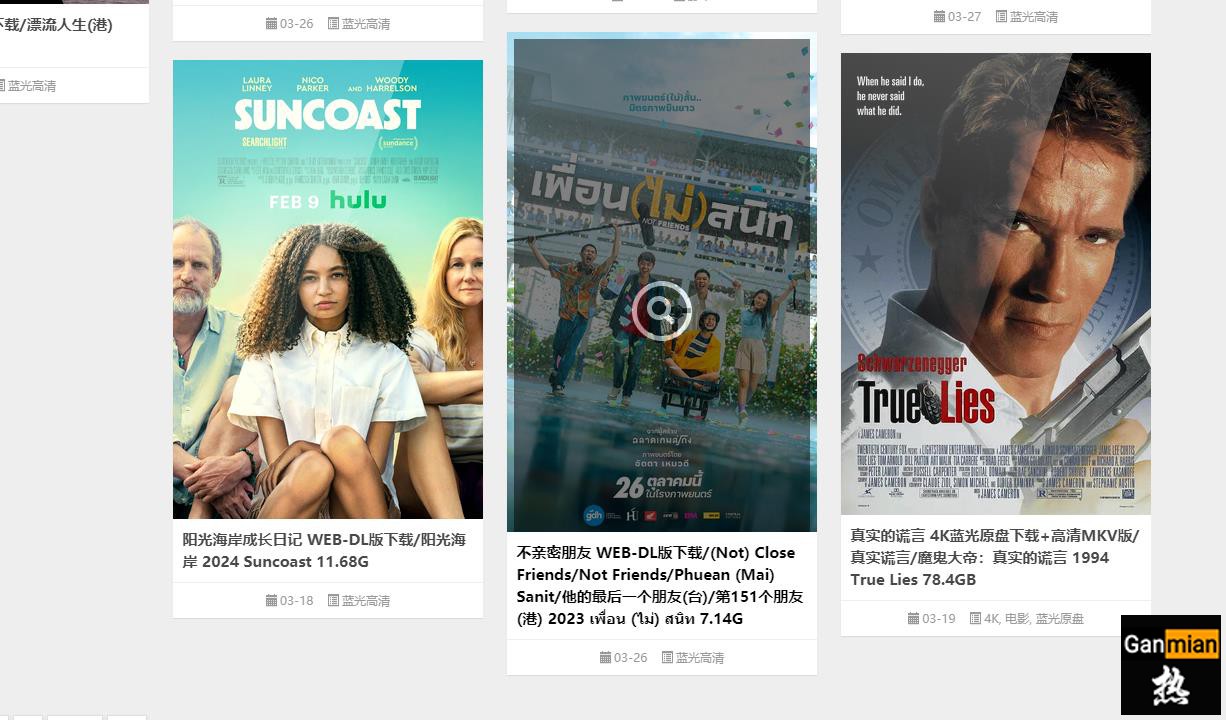Tap the magnifier icon on the Thai poster
Image resolution: width=1226 pixels, height=720 pixels.
pos(661,311)
